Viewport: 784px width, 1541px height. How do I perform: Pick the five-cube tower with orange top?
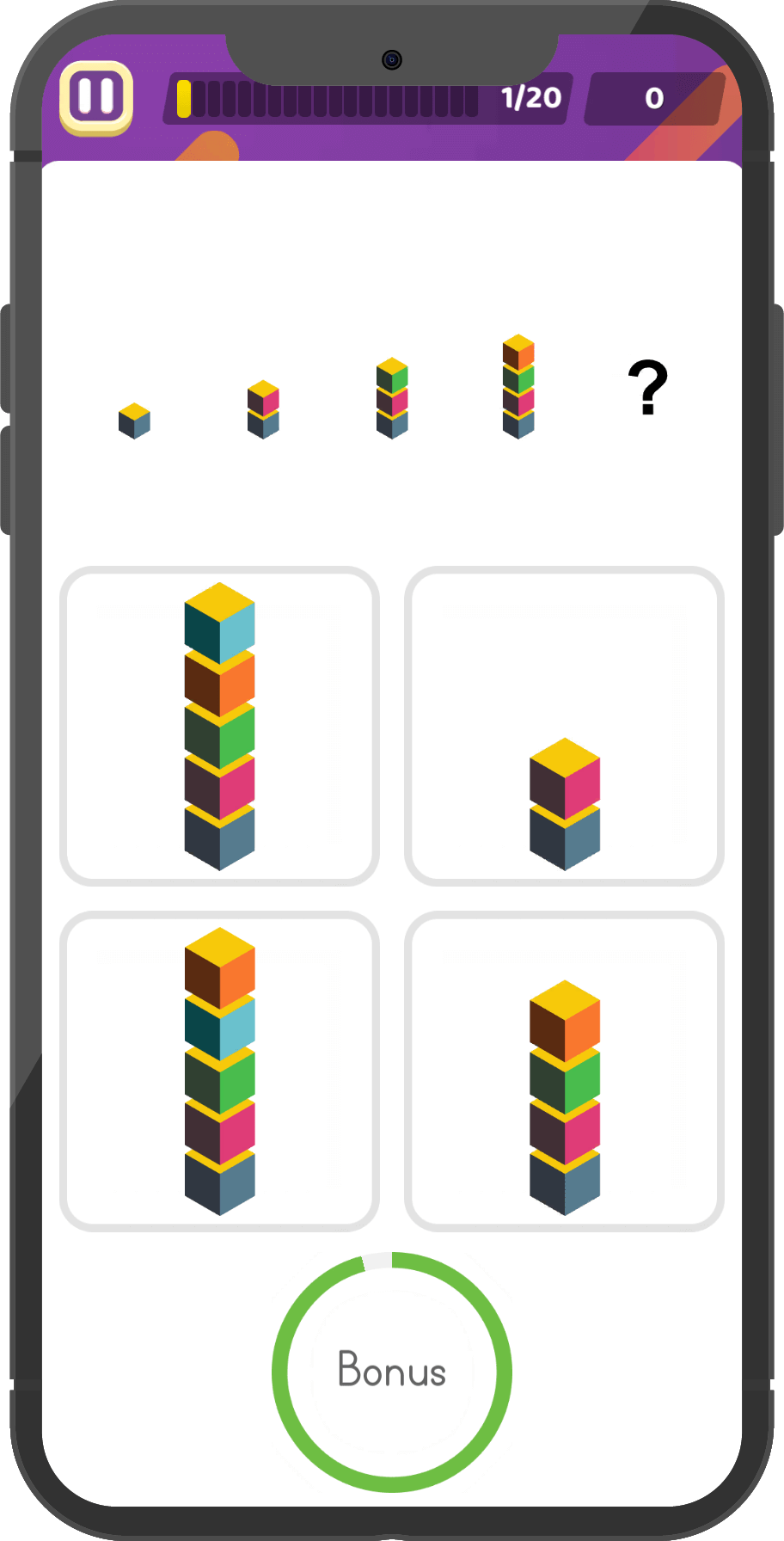219,1071
